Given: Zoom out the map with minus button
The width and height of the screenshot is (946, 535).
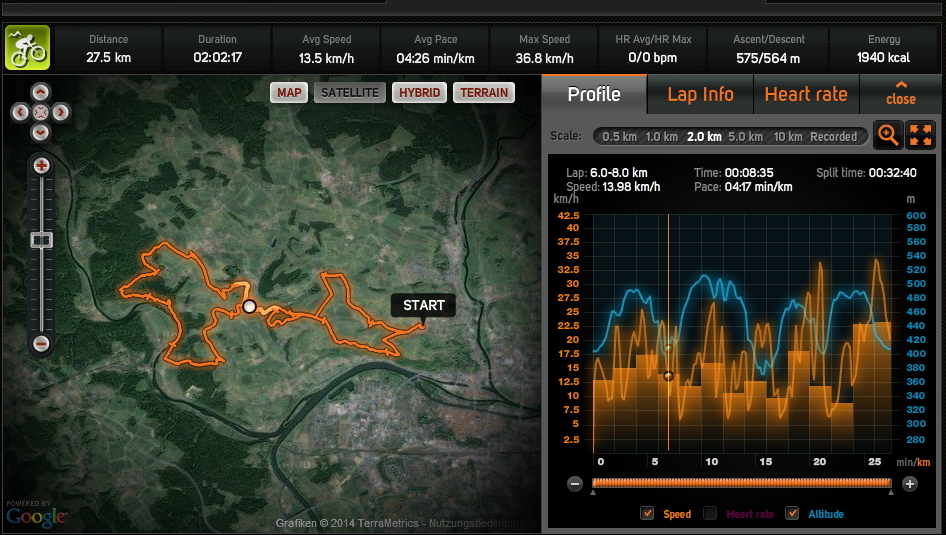Looking at the screenshot, I should (41, 343).
